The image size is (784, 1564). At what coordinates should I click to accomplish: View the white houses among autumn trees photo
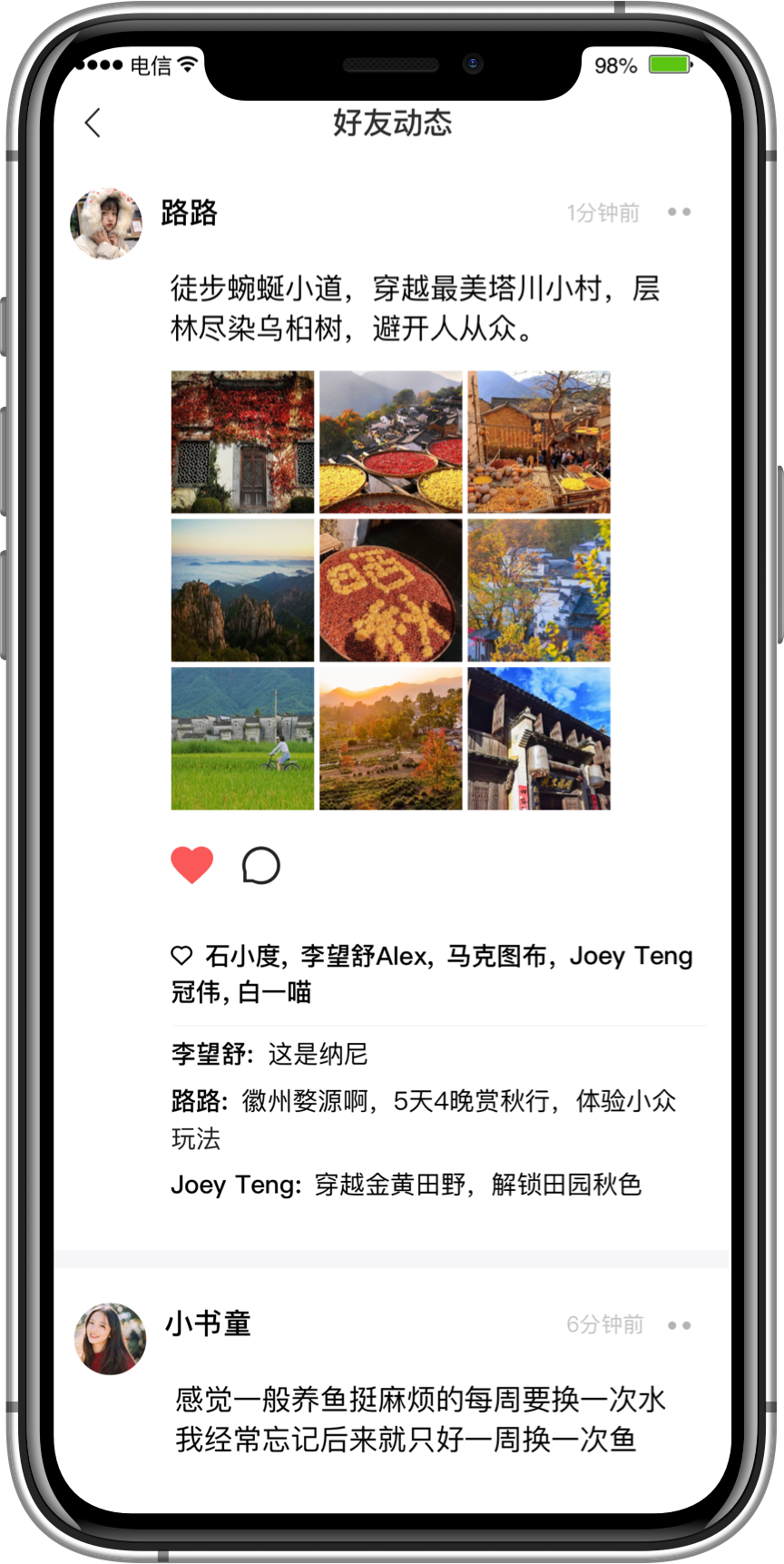[x=539, y=590]
